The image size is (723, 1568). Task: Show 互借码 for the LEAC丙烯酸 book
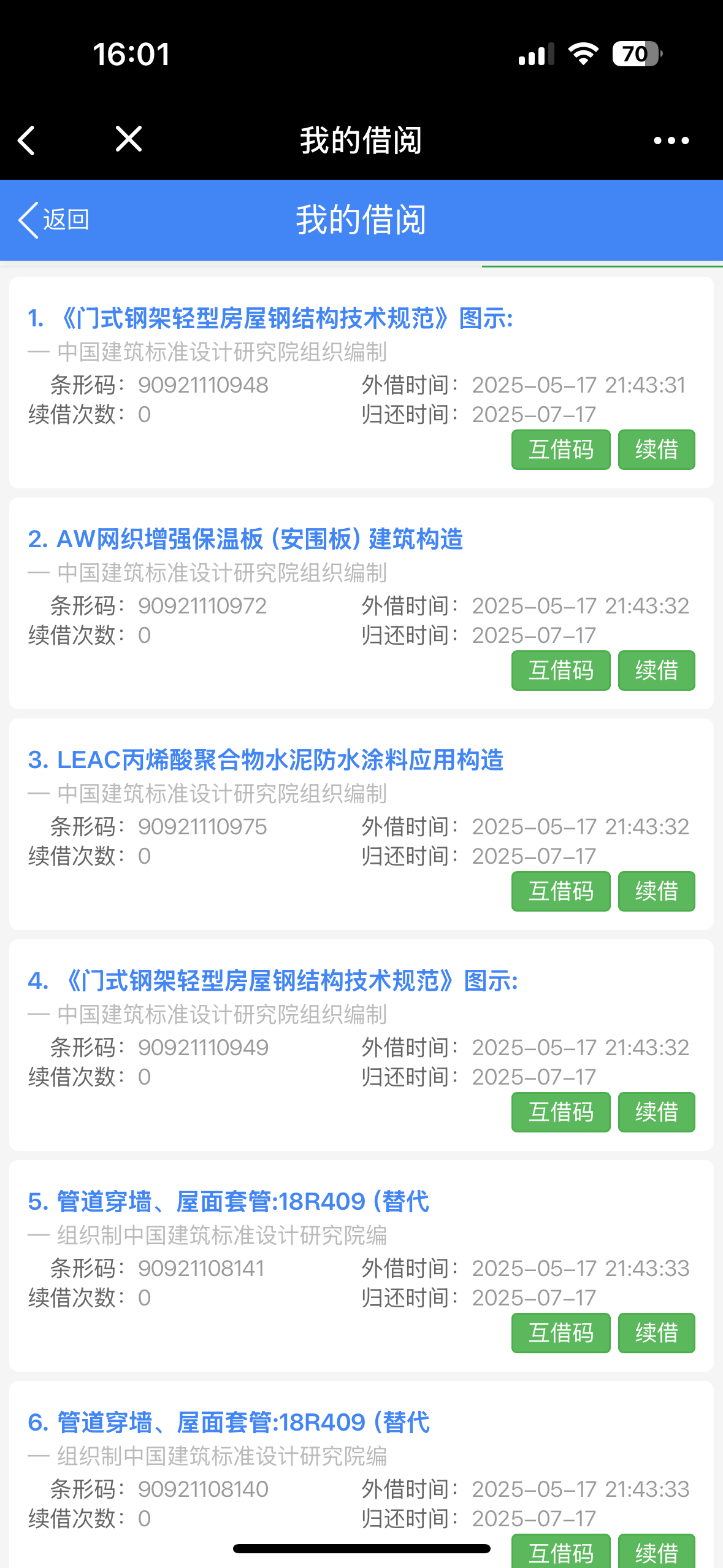(x=560, y=891)
